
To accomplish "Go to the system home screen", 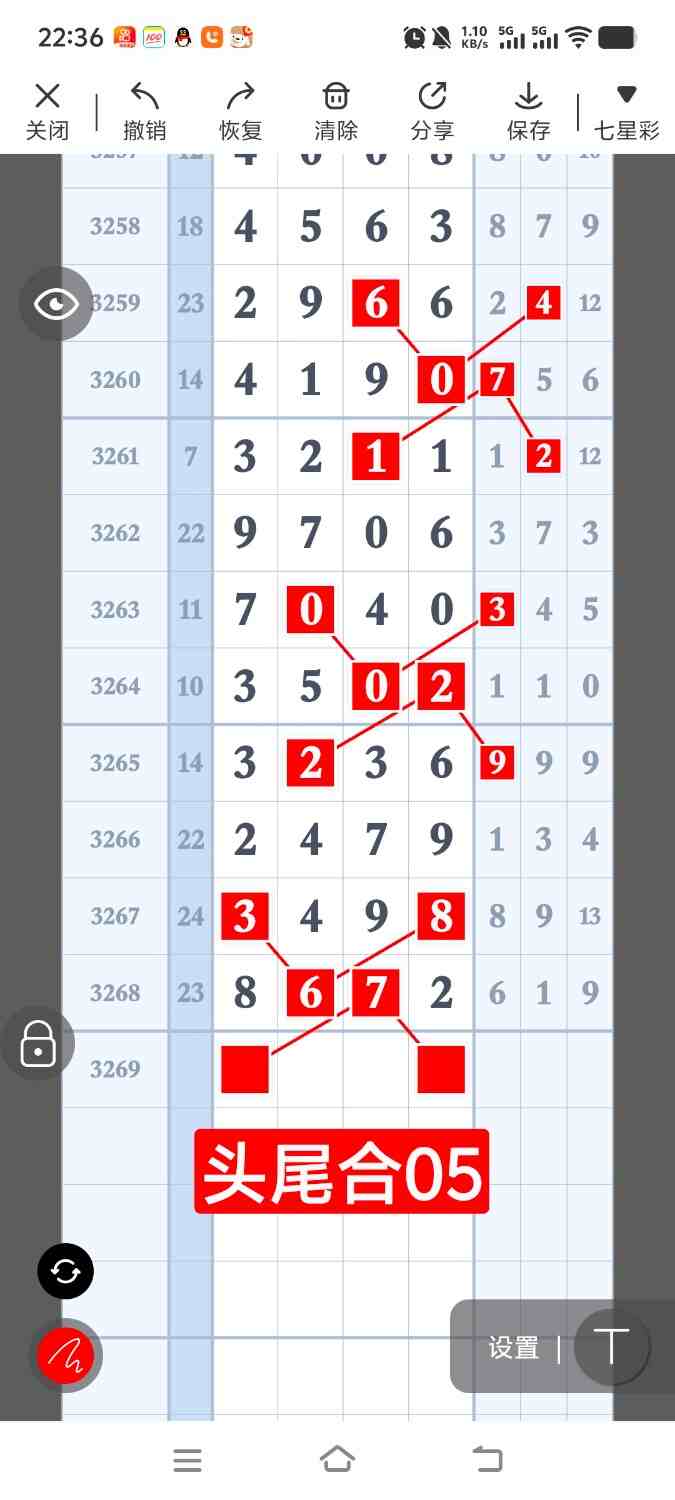I will click(x=337, y=1460).
